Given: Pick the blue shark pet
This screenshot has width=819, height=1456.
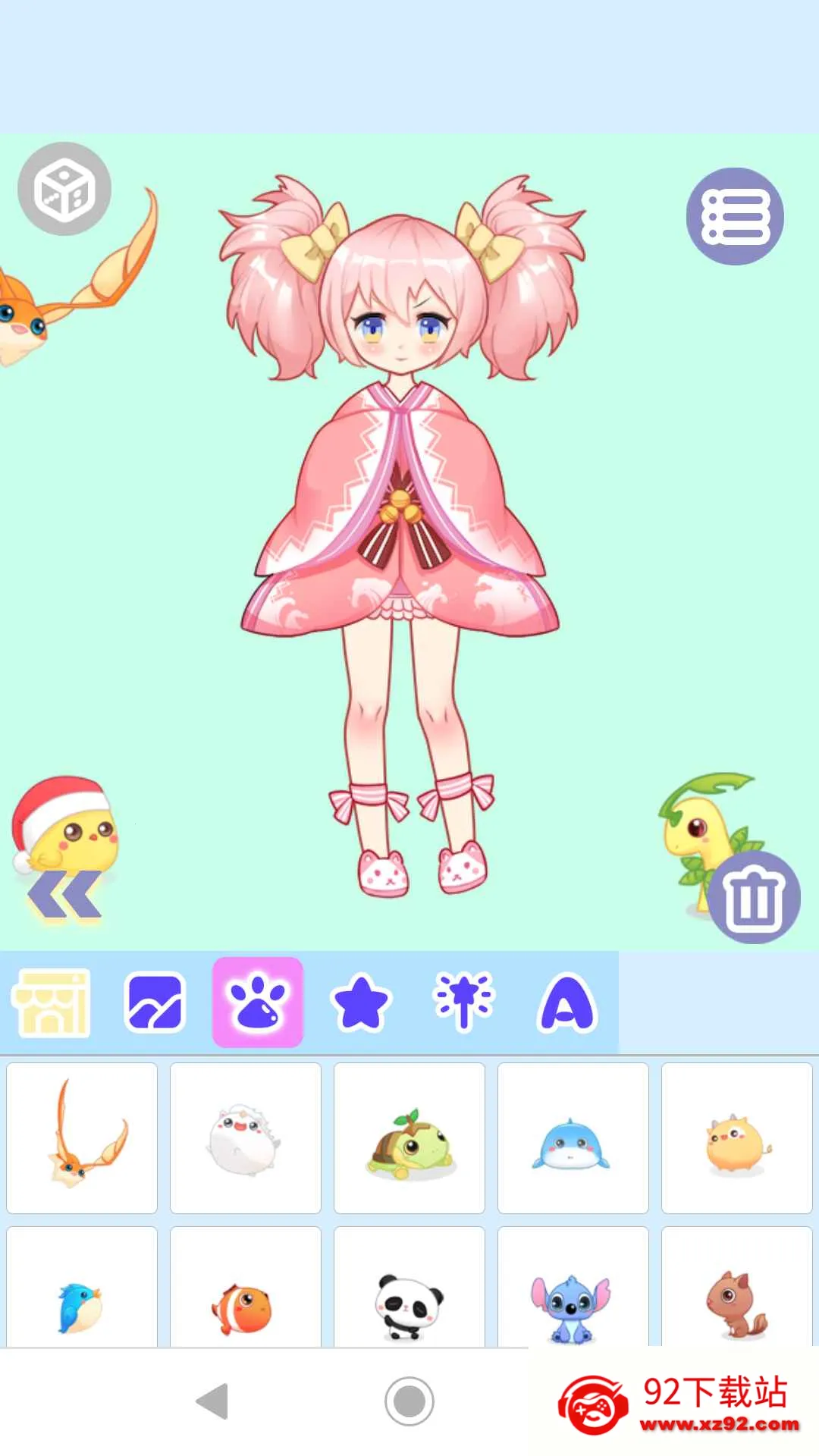Looking at the screenshot, I should click(573, 1138).
